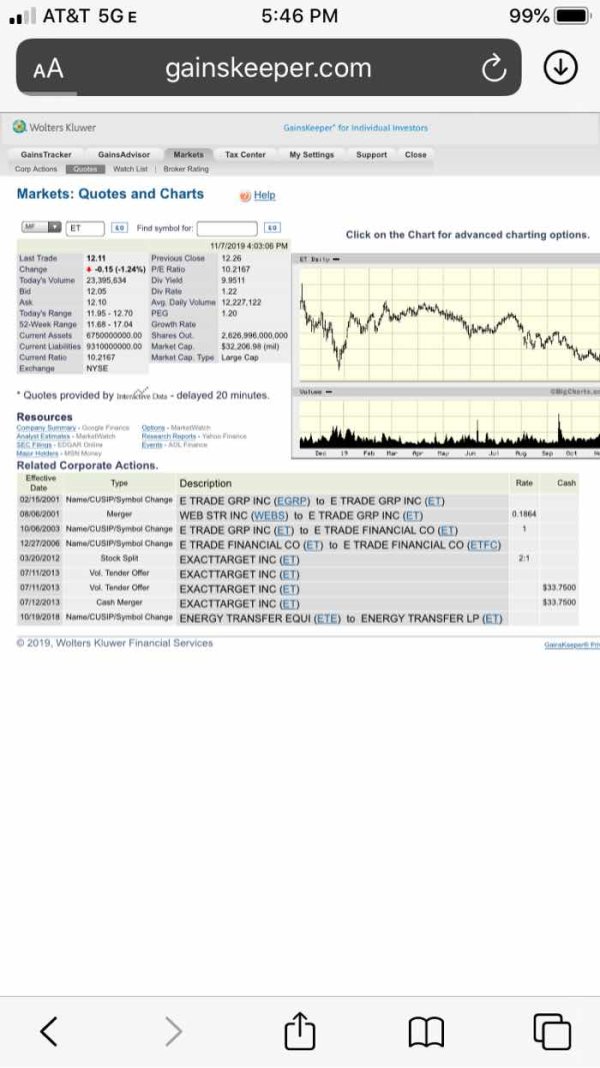Reload the page in Safari
The width and height of the screenshot is (600, 1068).
point(493,68)
